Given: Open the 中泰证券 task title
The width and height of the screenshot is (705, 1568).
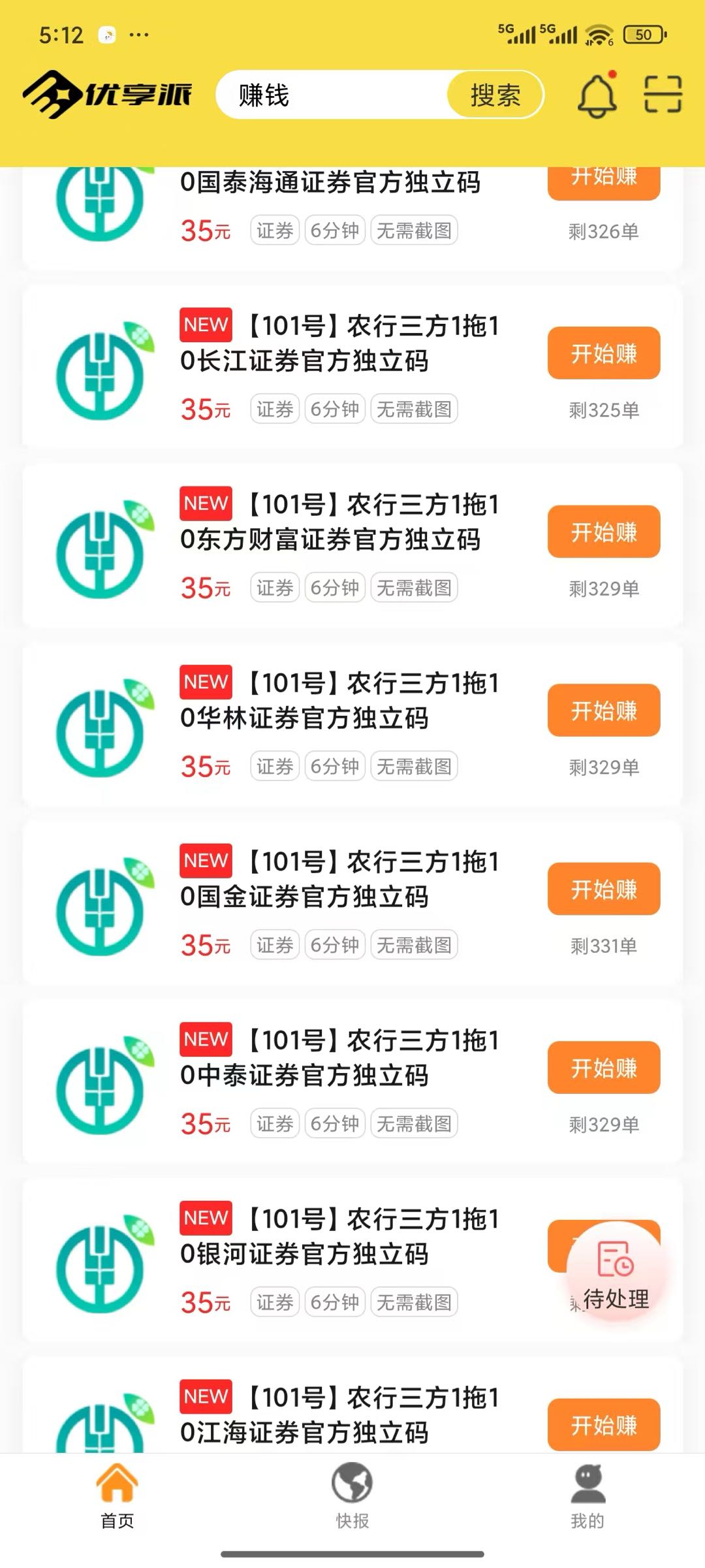Looking at the screenshot, I should [x=339, y=1058].
